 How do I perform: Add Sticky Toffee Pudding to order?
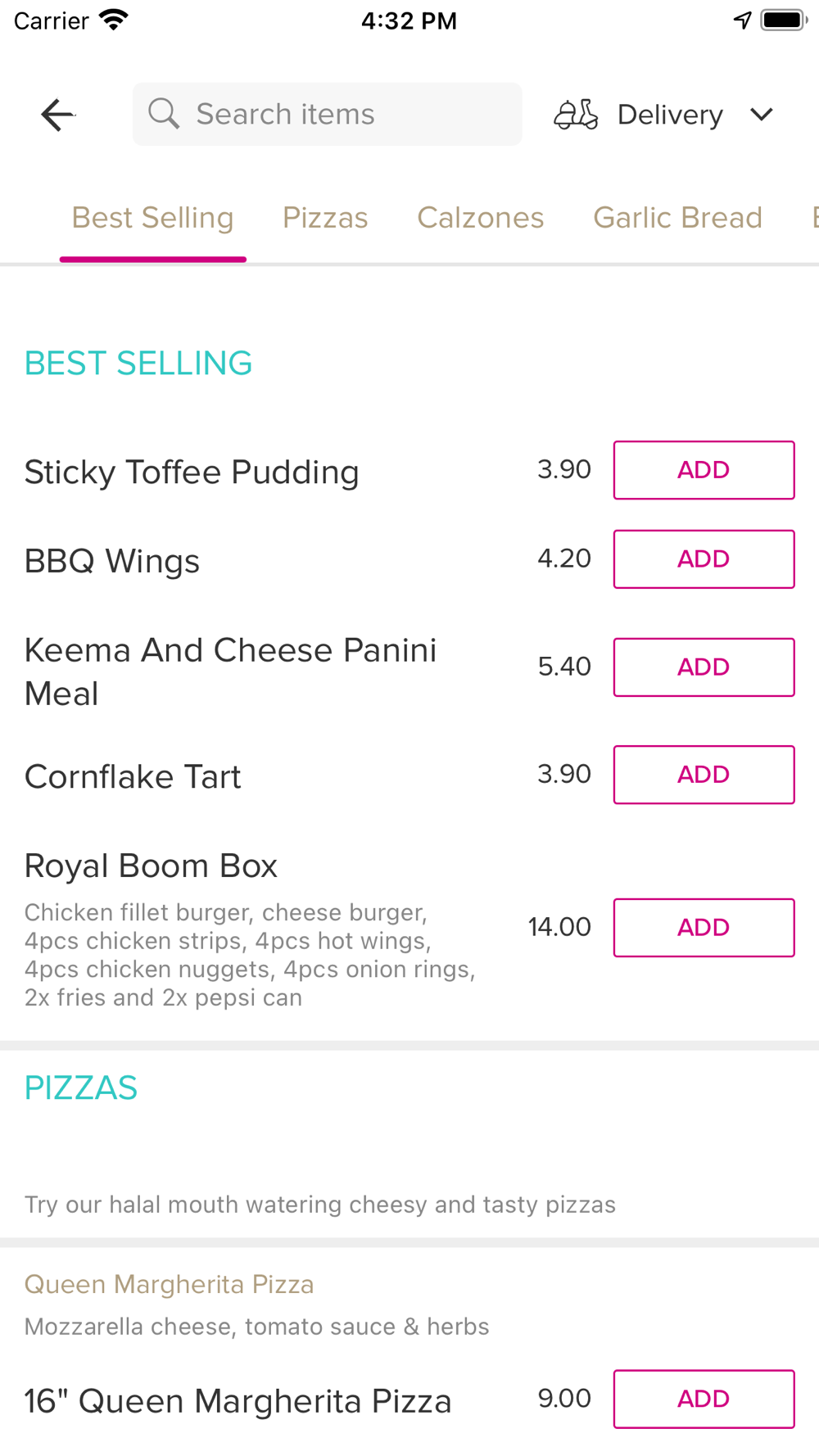coord(704,470)
